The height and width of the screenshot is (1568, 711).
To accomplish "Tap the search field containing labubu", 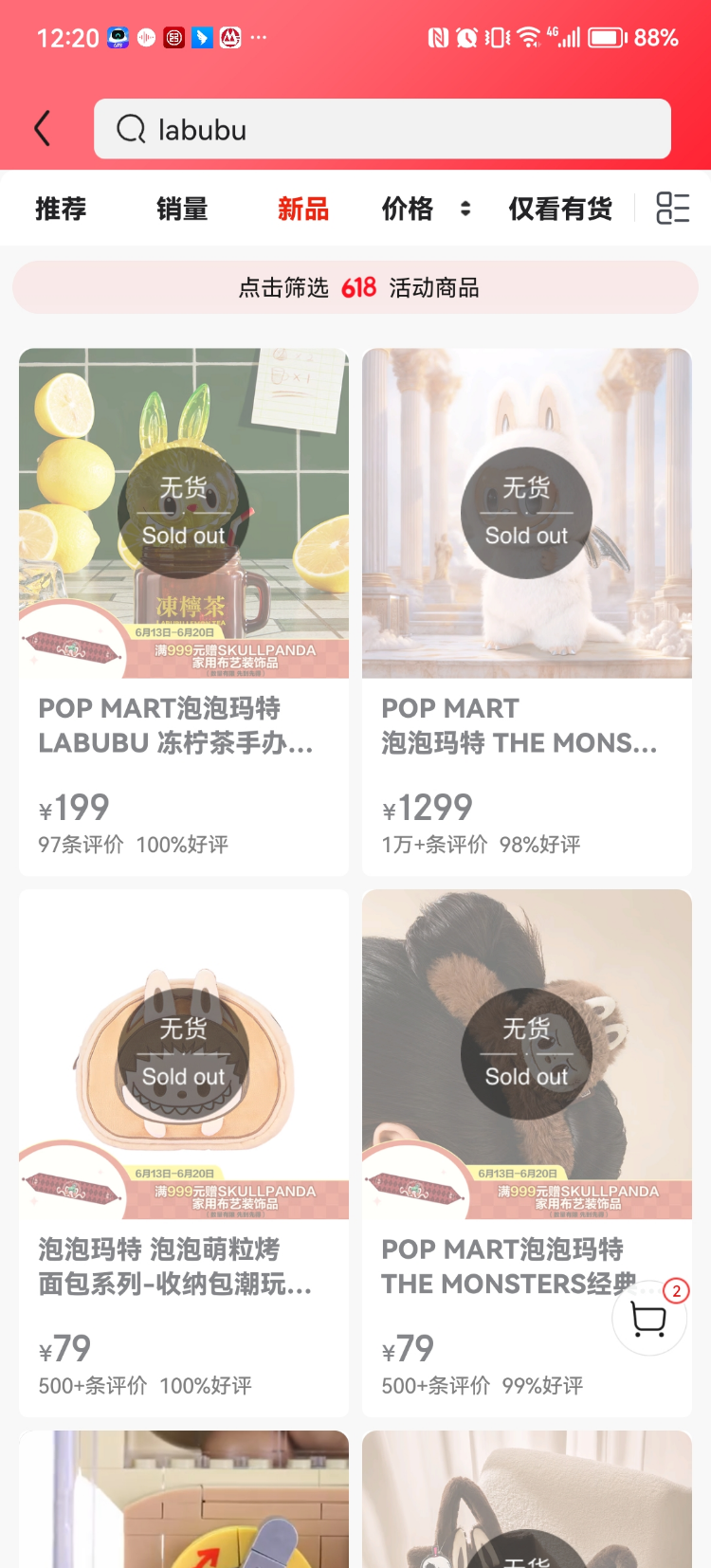I will [x=382, y=129].
